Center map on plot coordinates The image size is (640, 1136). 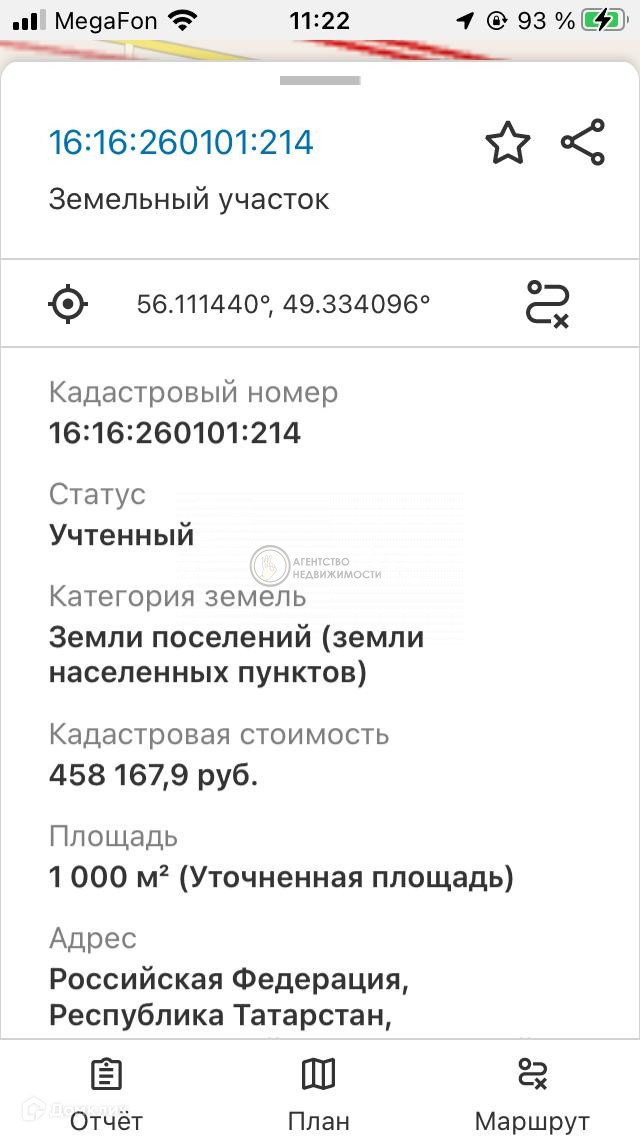tap(68, 303)
